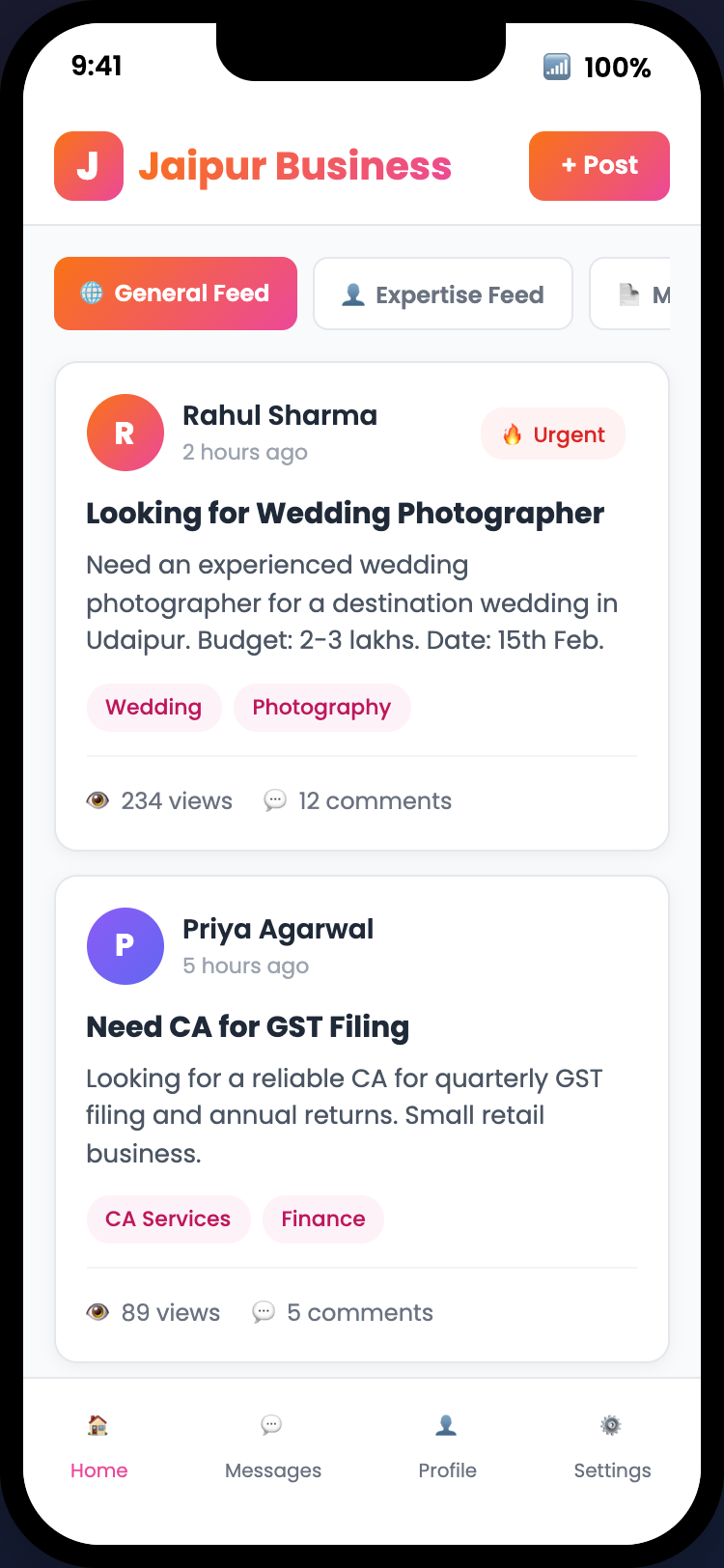Viewport: 724px width, 1568px height.
Task: Tap the Wedding tag on Rahul's post
Action: click(153, 707)
